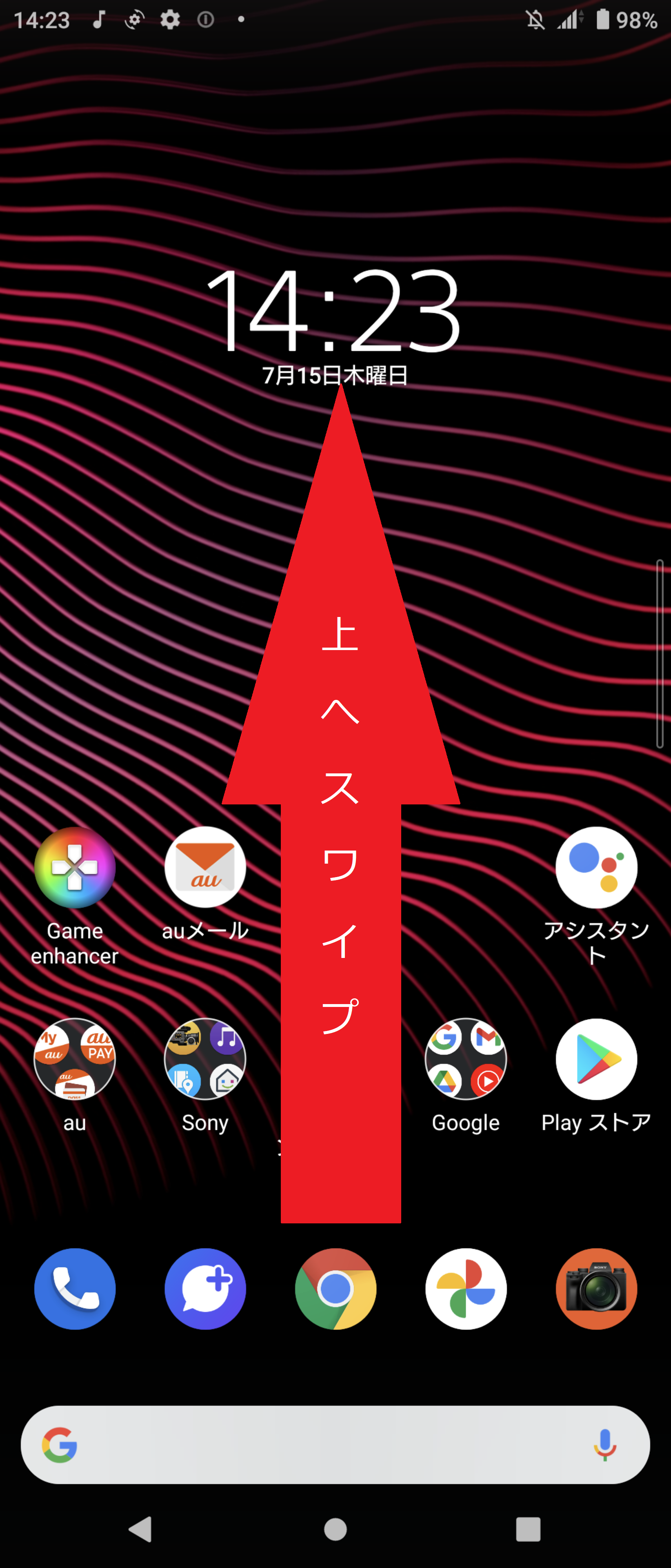Open Google Photos from the dock
This screenshot has width=671, height=1568.
point(466,1290)
